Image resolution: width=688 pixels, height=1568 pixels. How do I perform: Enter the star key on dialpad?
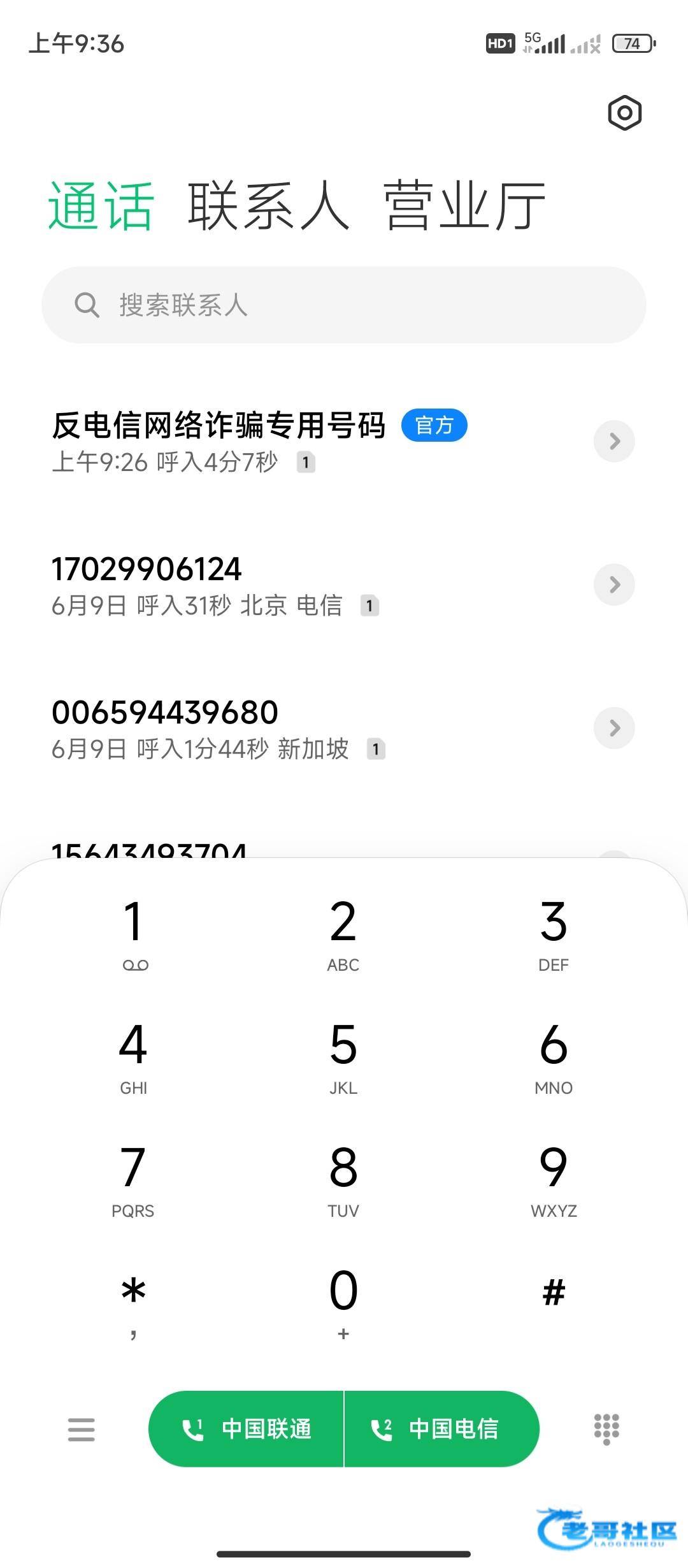tap(134, 1303)
